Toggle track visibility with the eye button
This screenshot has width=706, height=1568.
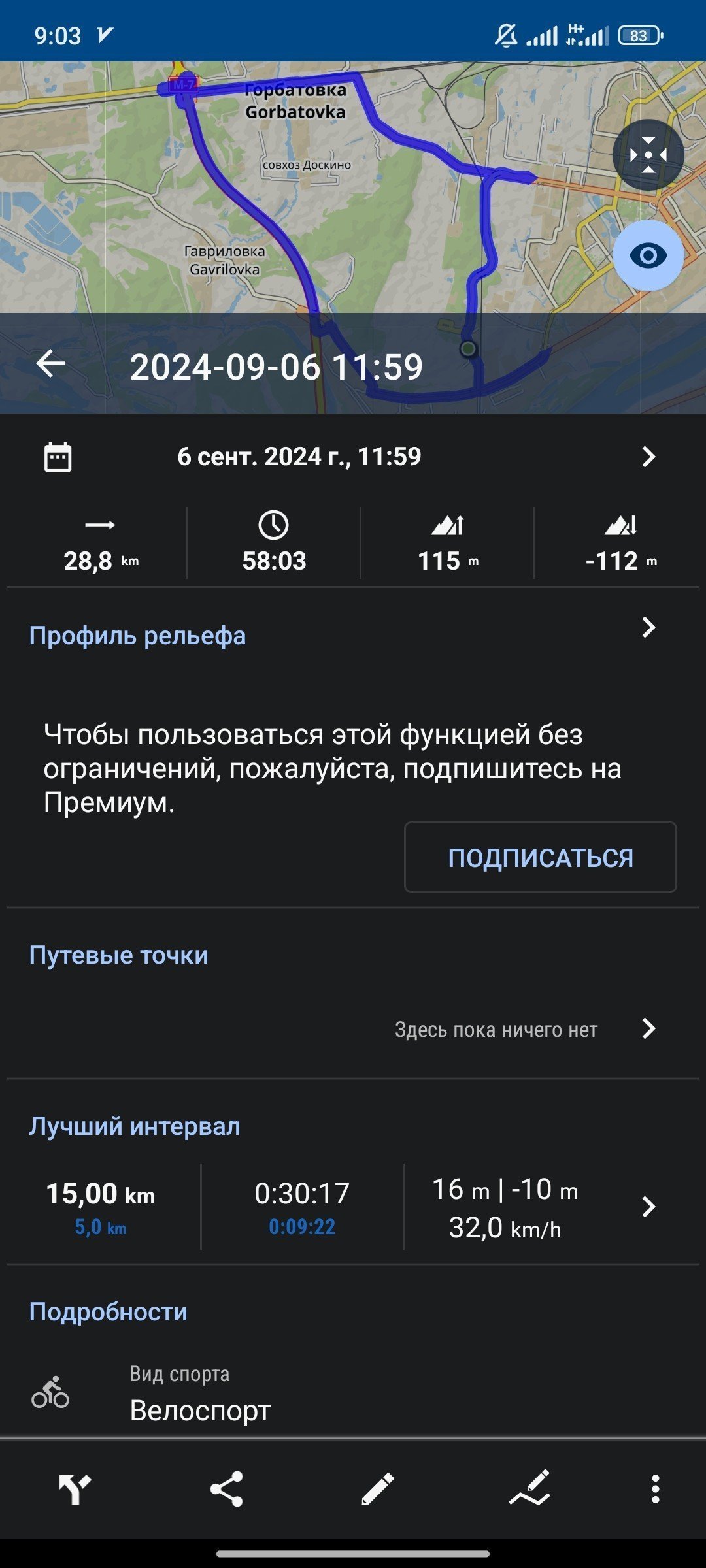[648, 255]
